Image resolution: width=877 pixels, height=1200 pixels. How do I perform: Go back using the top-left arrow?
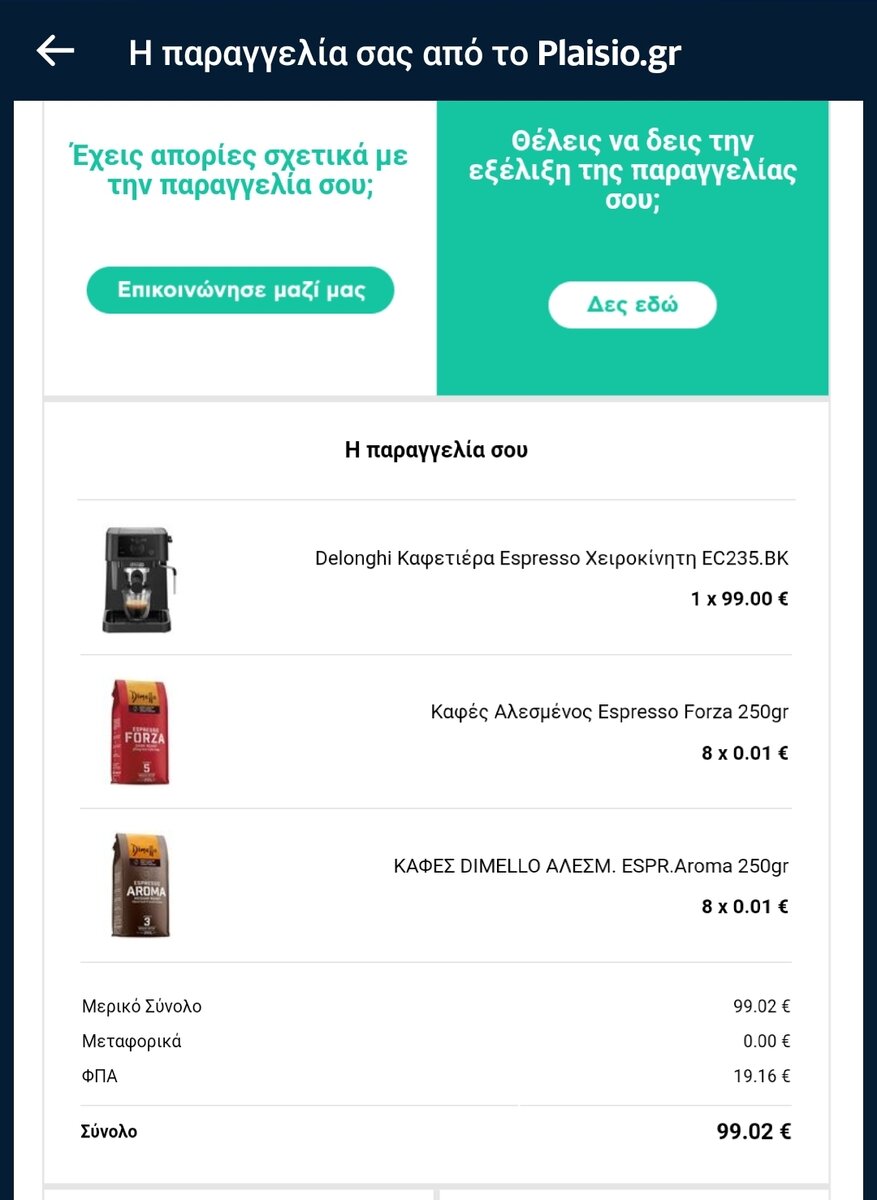(x=55, y=51)
